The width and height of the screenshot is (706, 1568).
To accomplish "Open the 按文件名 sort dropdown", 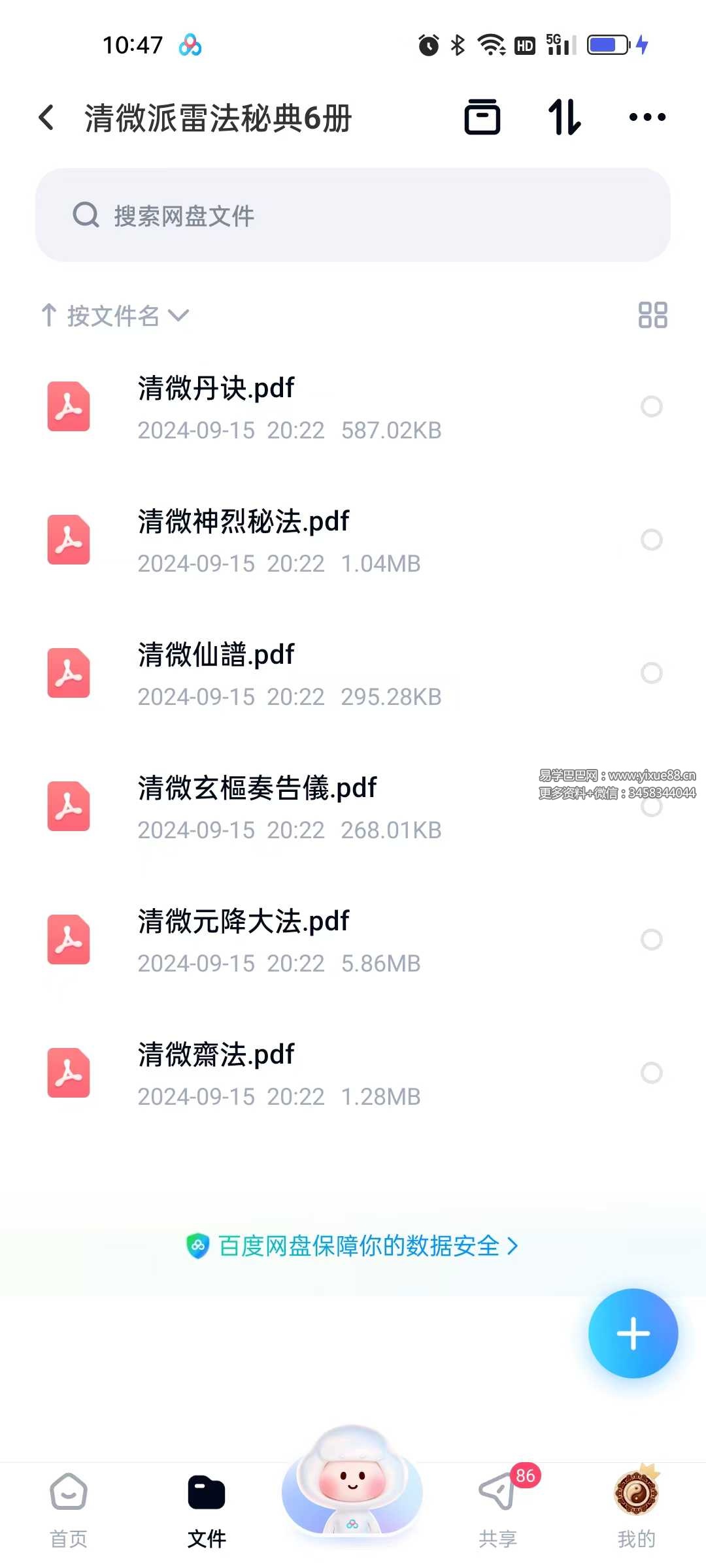I will [x=115, y=316].
